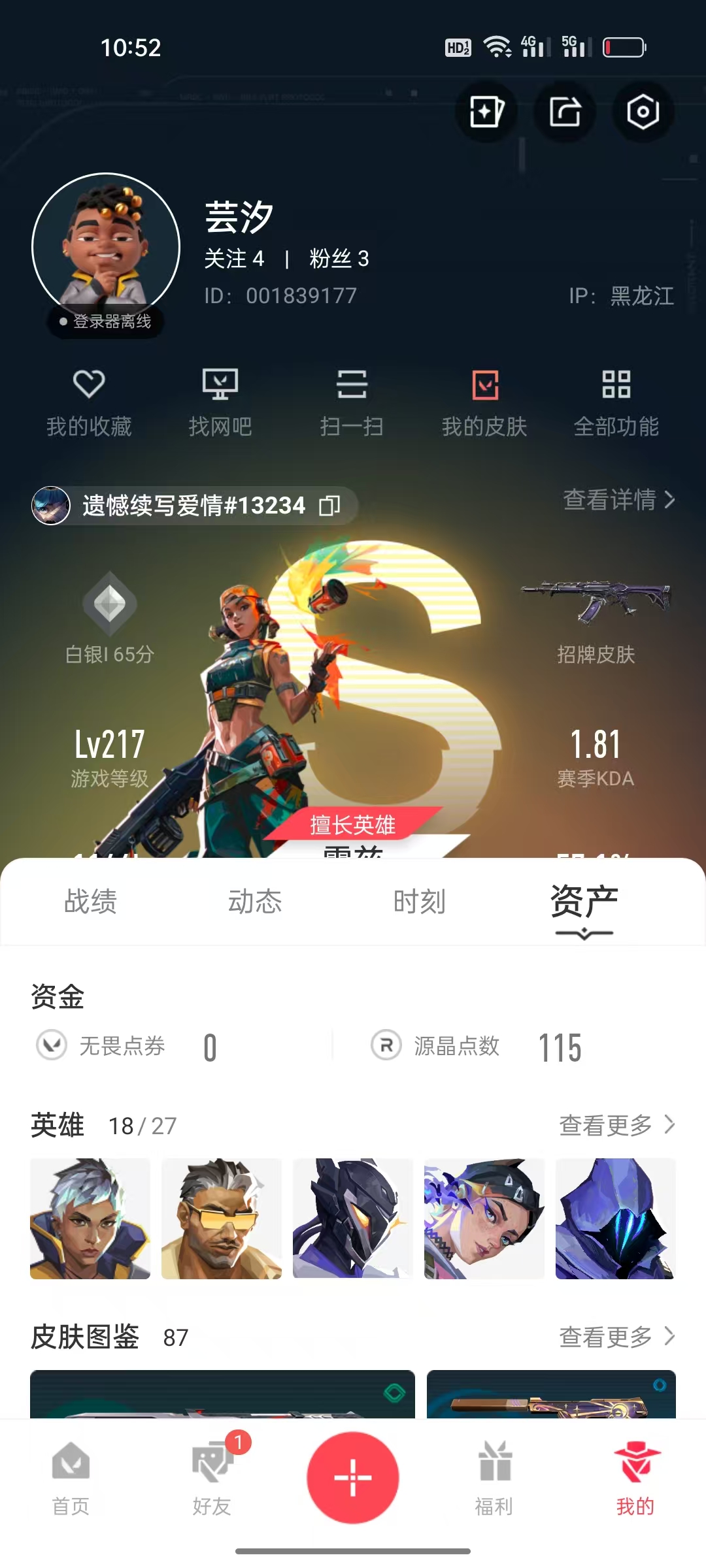
Task: Open 查看更多 for 皮肤图鉴 section
Action: point(616,1337)
